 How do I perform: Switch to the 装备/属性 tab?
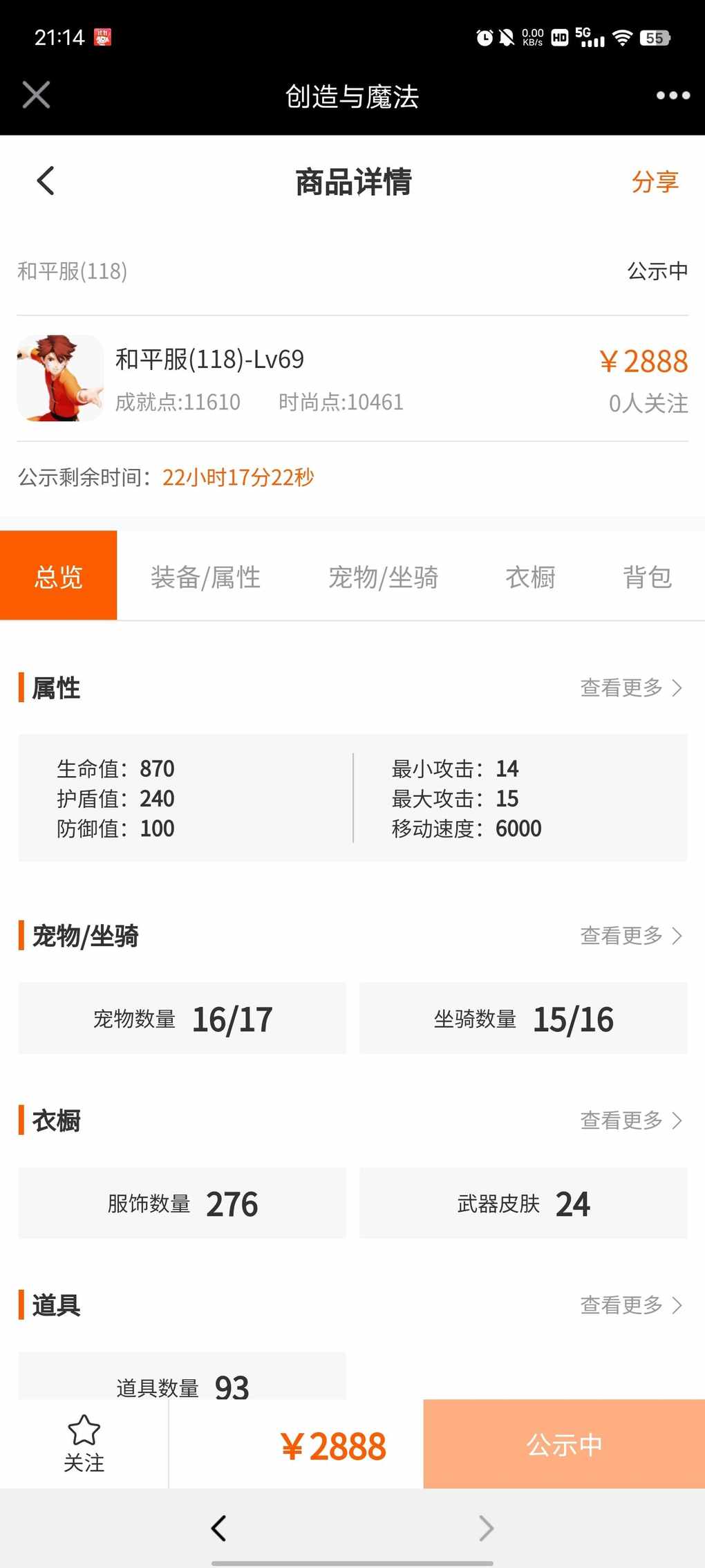[x=205, y=577]
